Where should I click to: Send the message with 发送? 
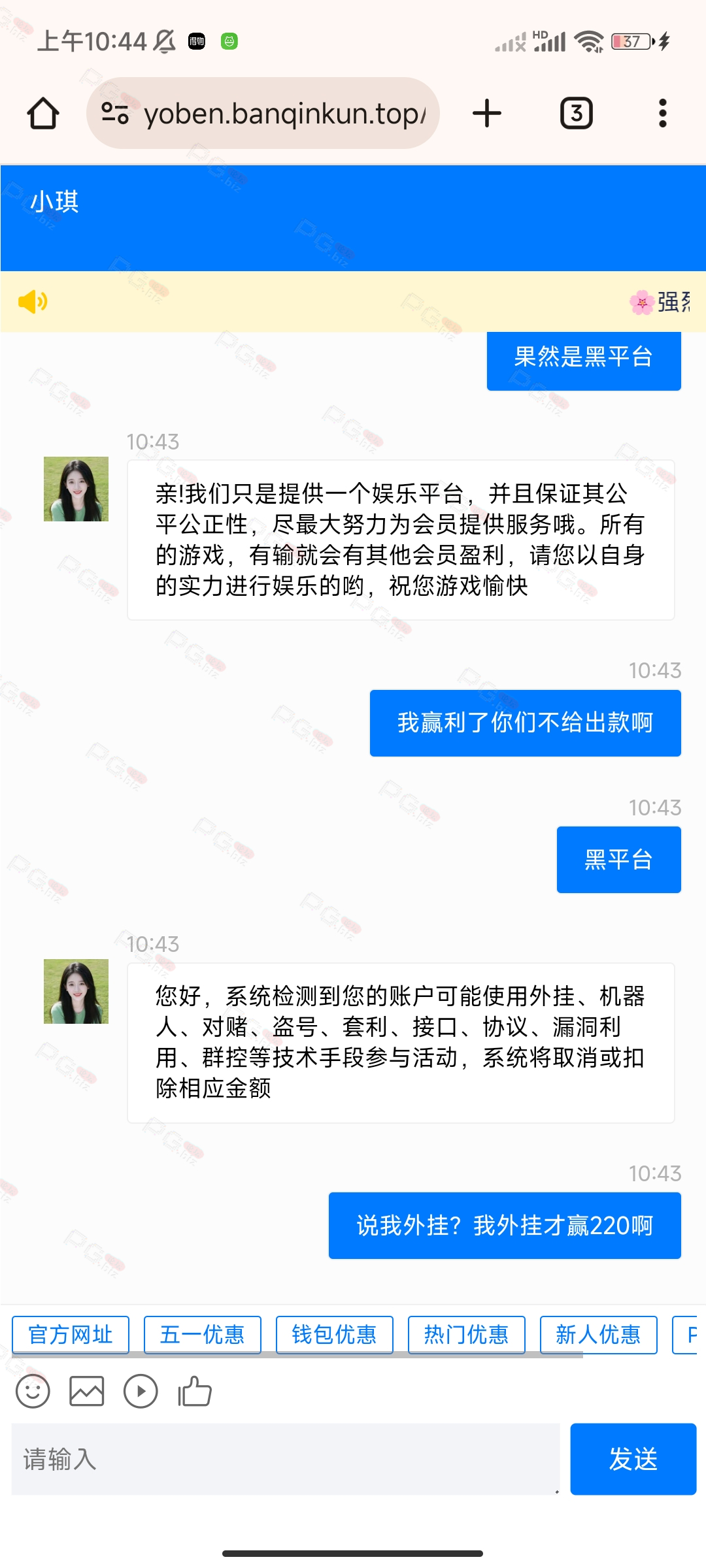pos(633,1459)
